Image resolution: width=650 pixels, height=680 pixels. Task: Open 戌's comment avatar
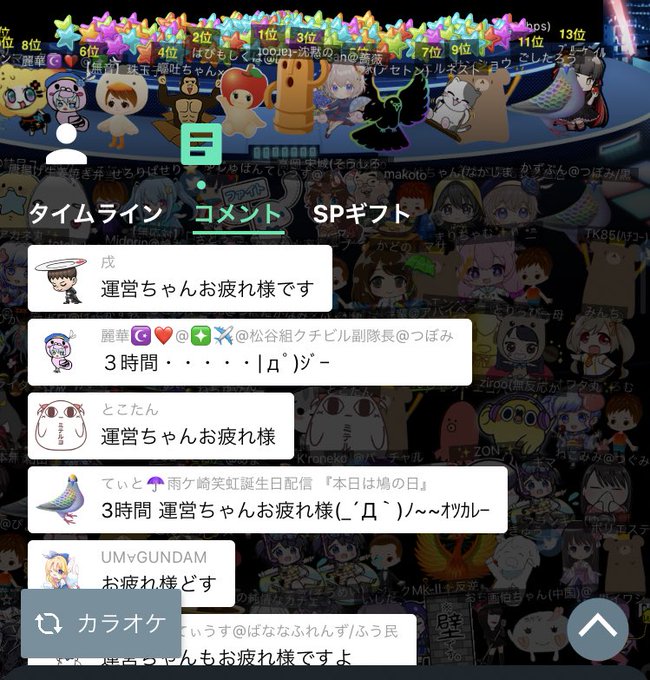(61, 281)
